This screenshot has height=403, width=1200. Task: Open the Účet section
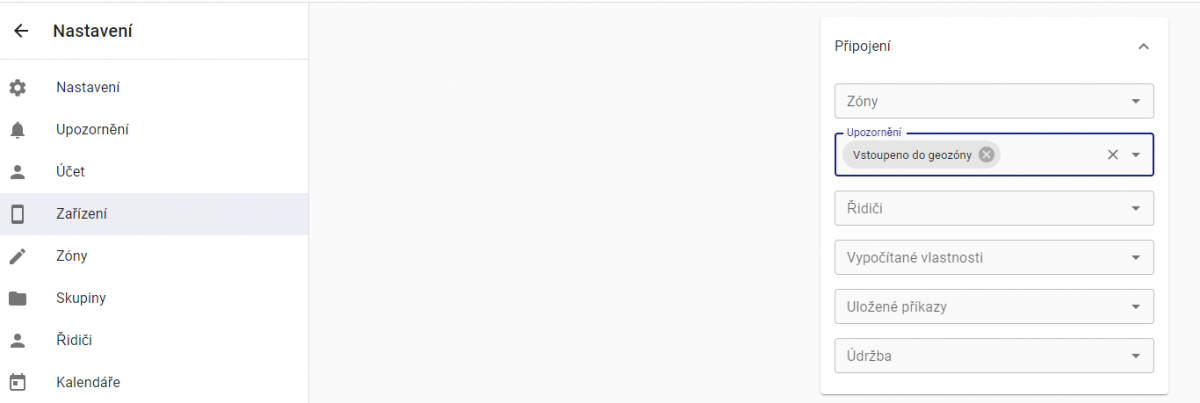point(70,172)
